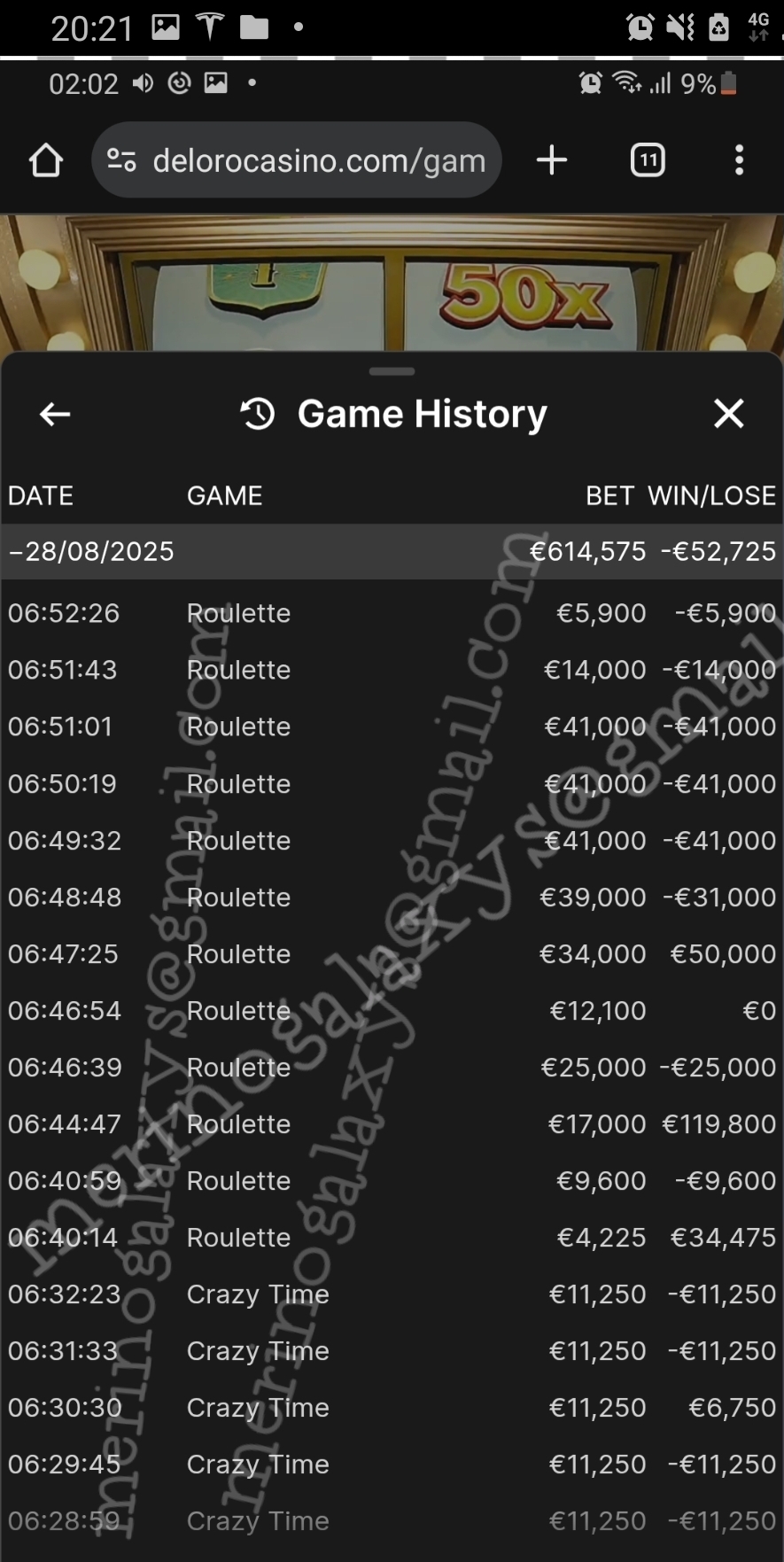Image resolution: width=784 pixels, height=1562 pixels.
Task: Open a new browser tab
Action: (x=552, y=161)
